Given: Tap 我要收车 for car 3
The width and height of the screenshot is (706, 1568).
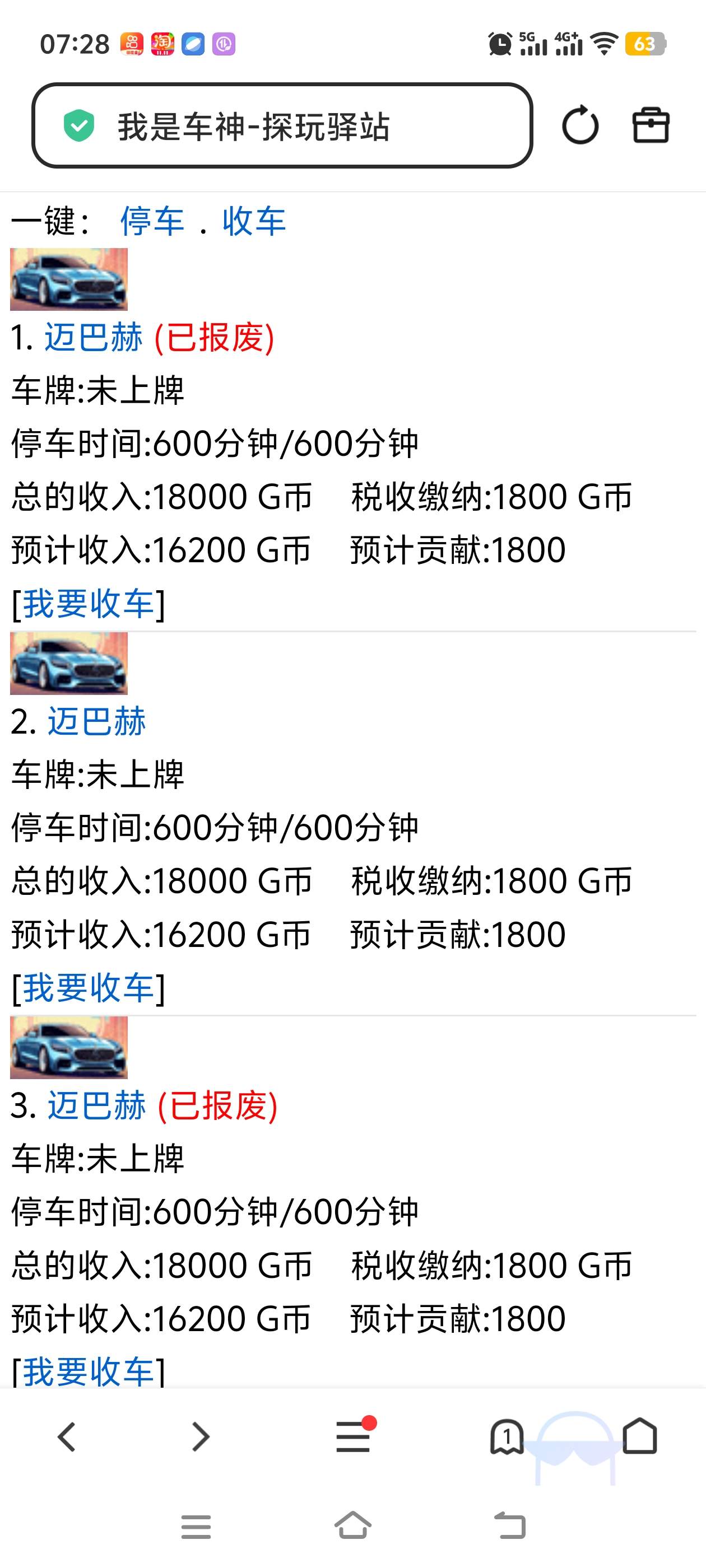Looking at the screenshot, I should 89,1371.
